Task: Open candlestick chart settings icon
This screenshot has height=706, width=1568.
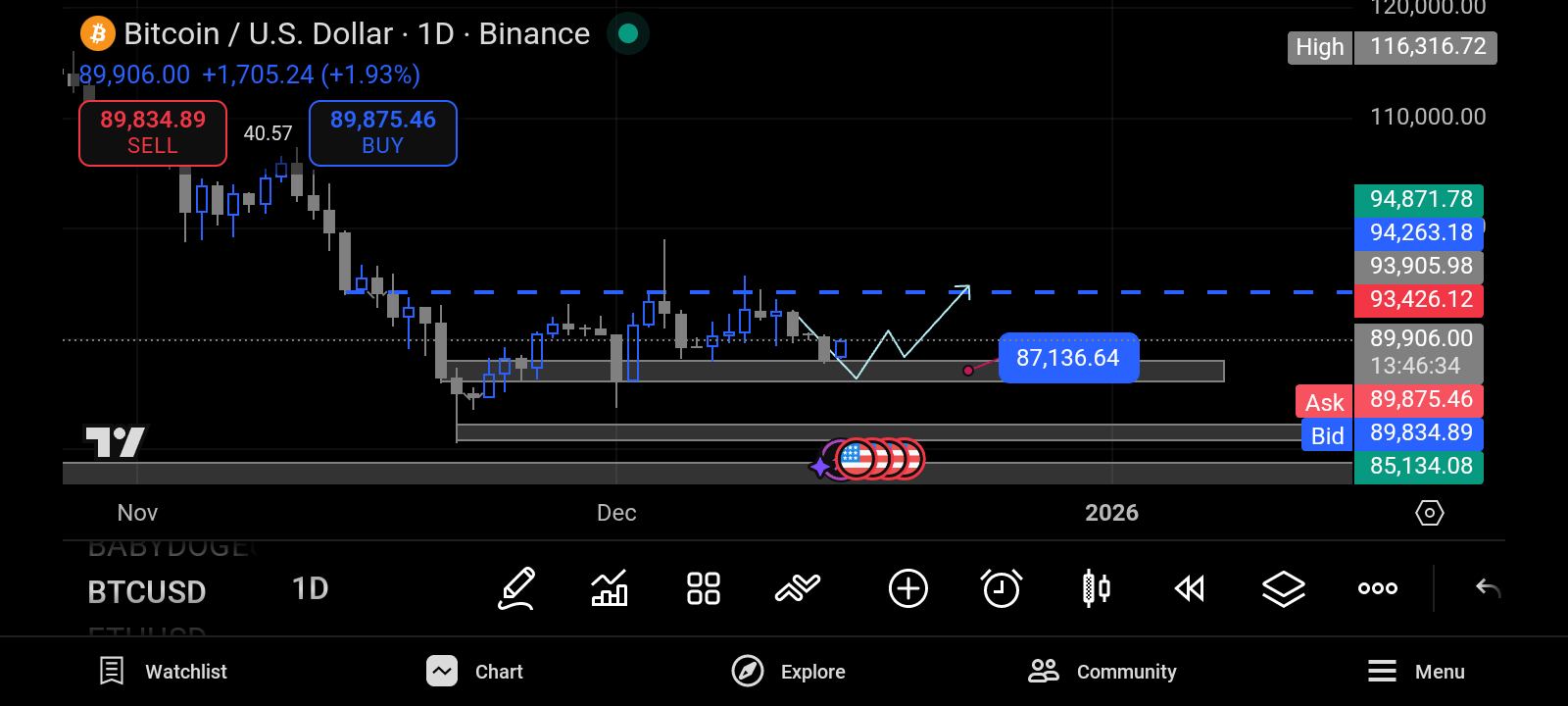Action: click(1096, 588)
